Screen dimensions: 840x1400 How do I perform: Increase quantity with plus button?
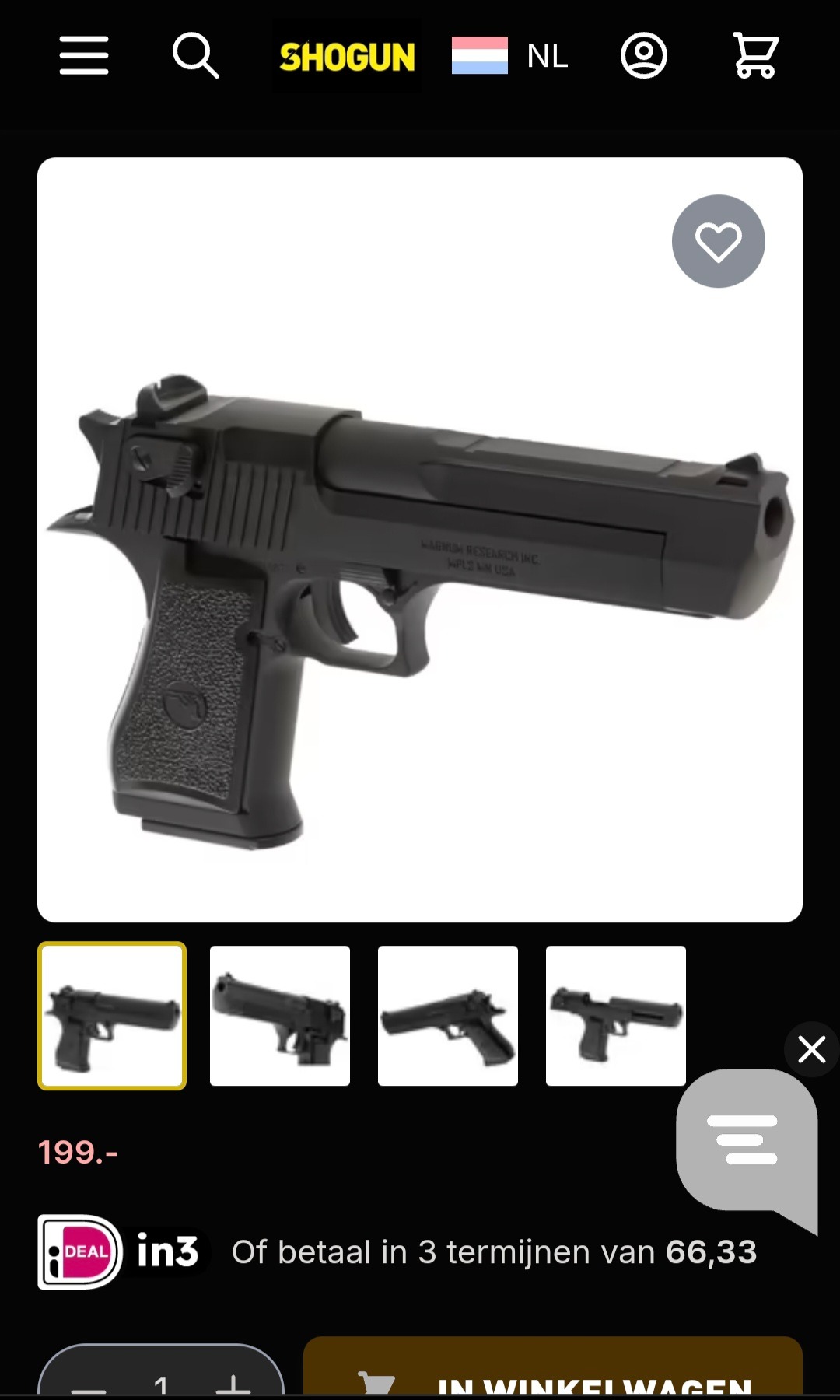(233, 1388)
